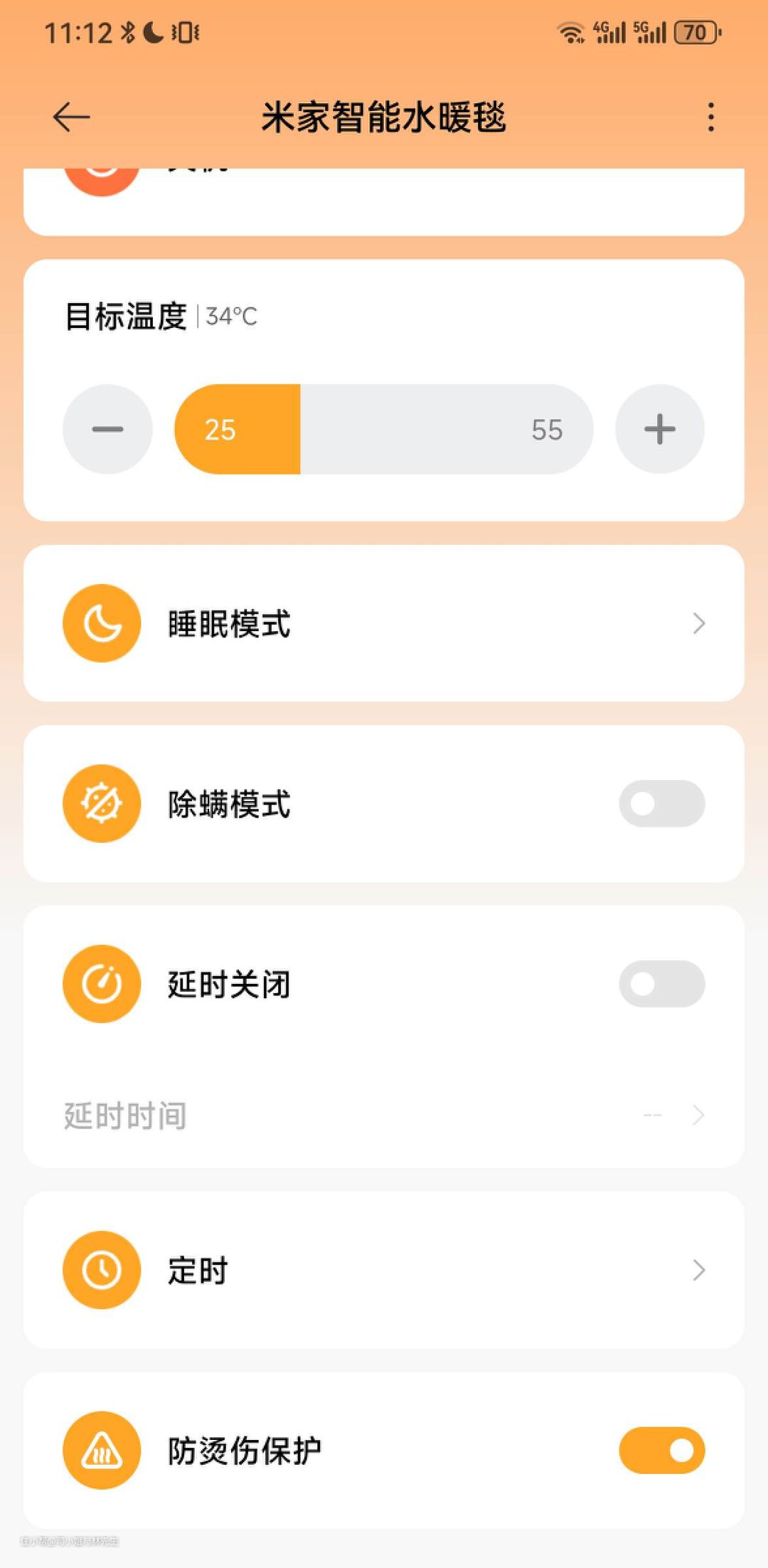Viewport: 768px width, 1568px height.
Task: Go back from 米家智能水暖毯 page
Action: click(x=71, y=117)
